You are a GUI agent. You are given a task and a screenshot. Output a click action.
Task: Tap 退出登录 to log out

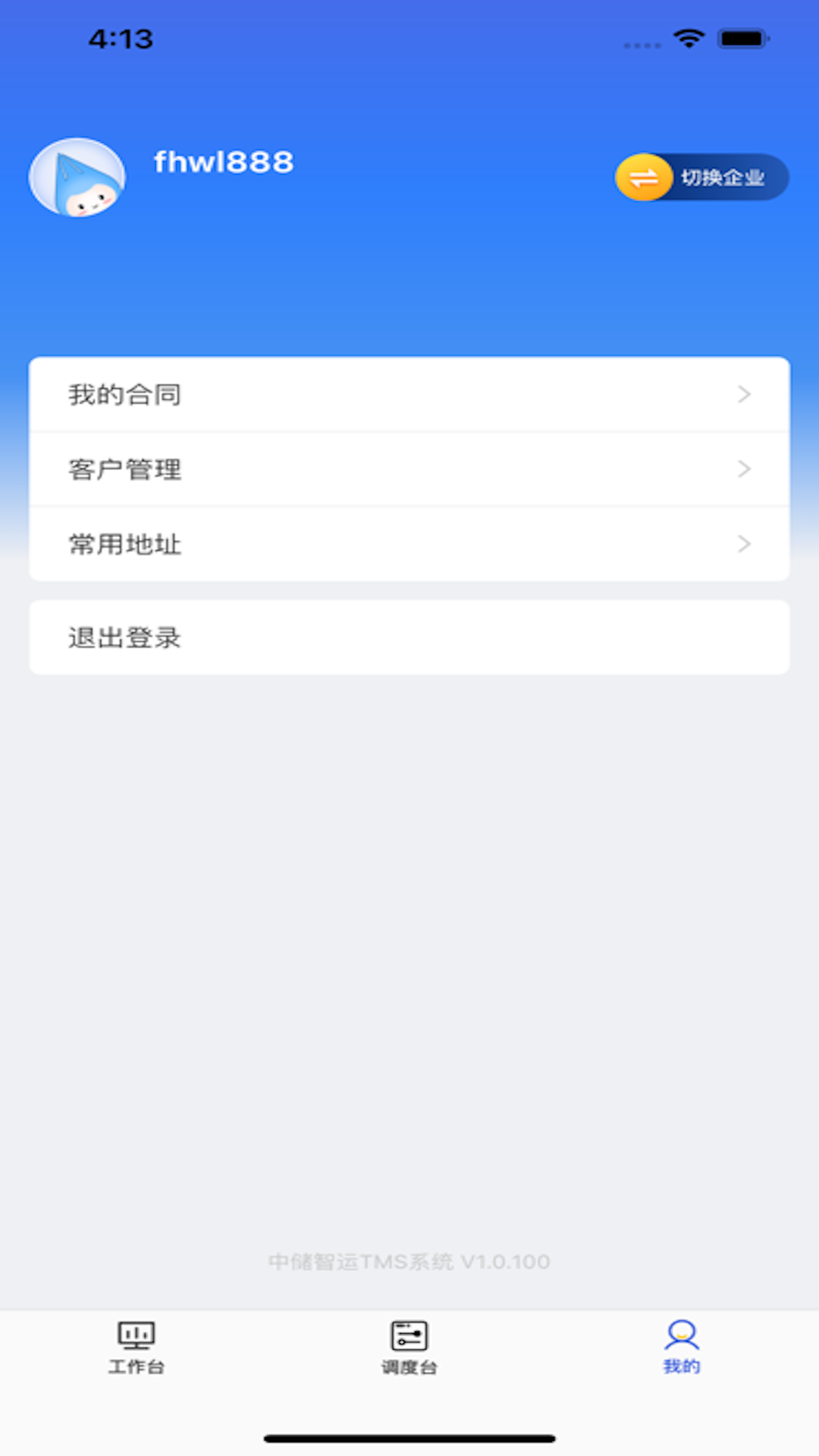coord(409,638)
